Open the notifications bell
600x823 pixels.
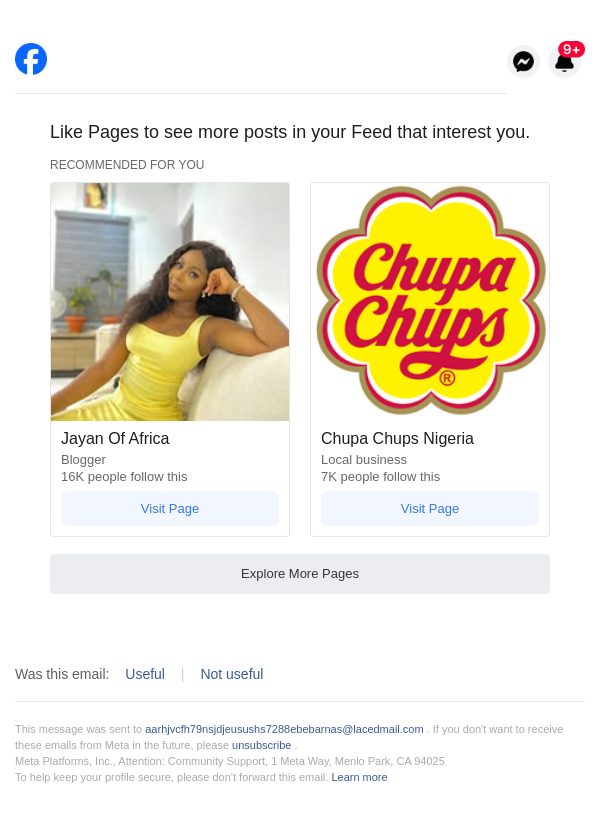point(565,61)
